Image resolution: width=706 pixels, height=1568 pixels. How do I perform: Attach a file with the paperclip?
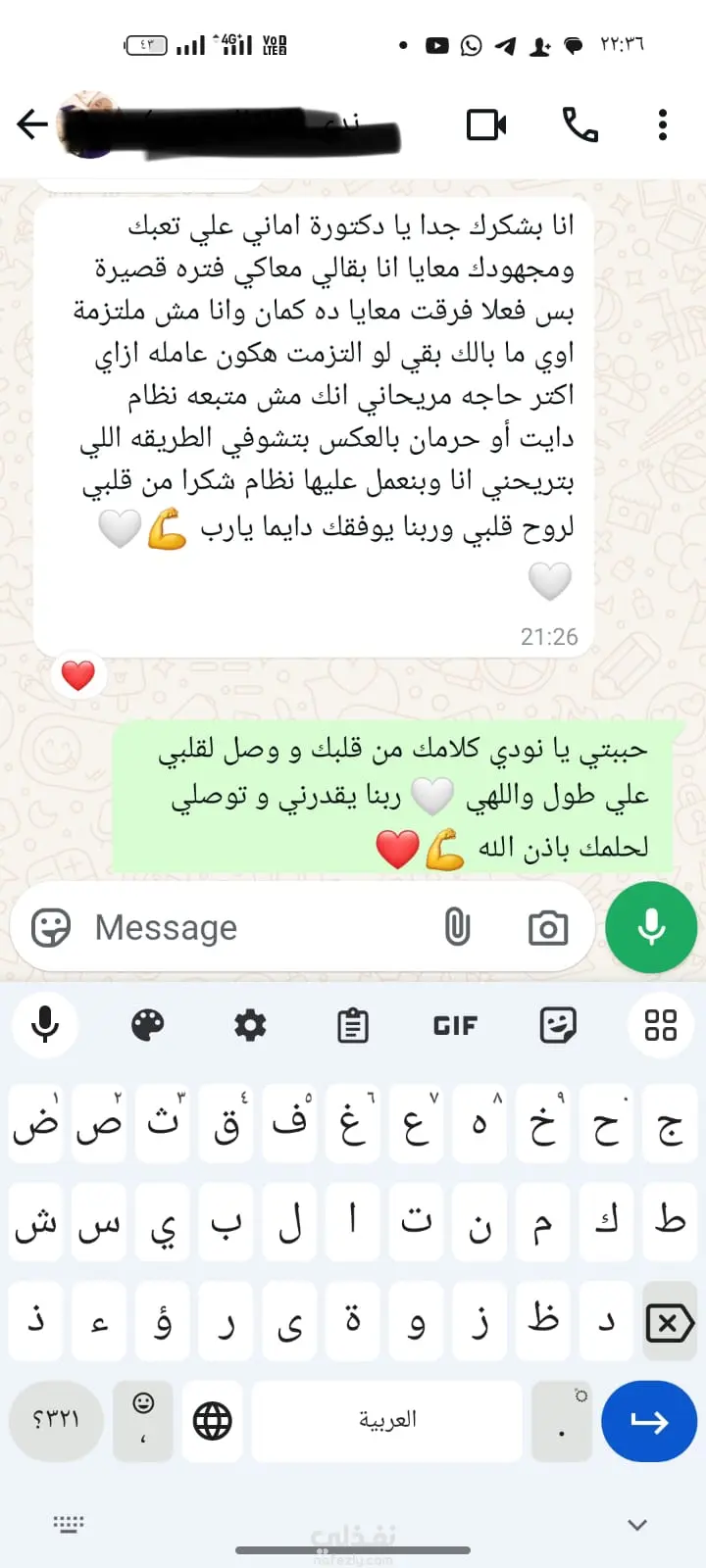(457, 927)
